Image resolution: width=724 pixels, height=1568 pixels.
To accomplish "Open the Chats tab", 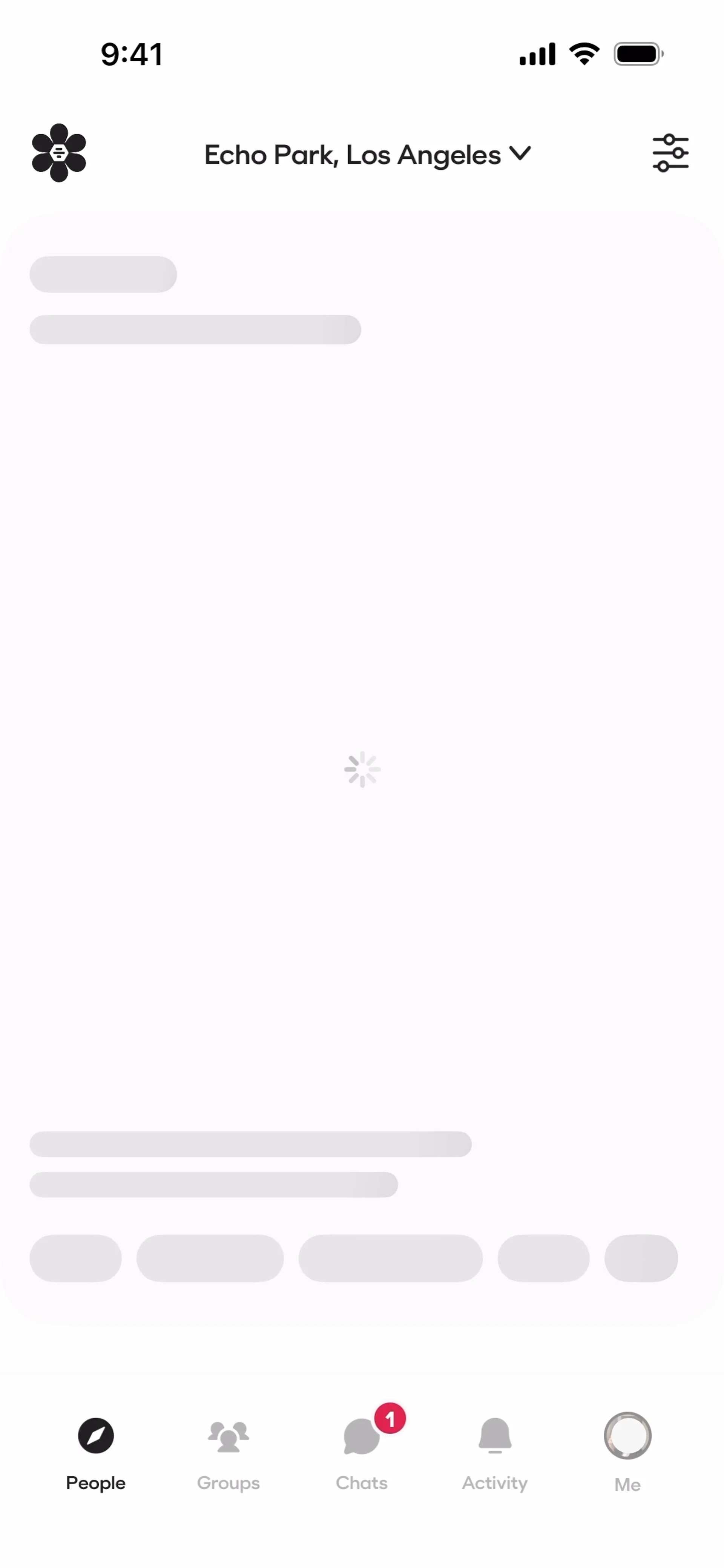I will 362,1455.
